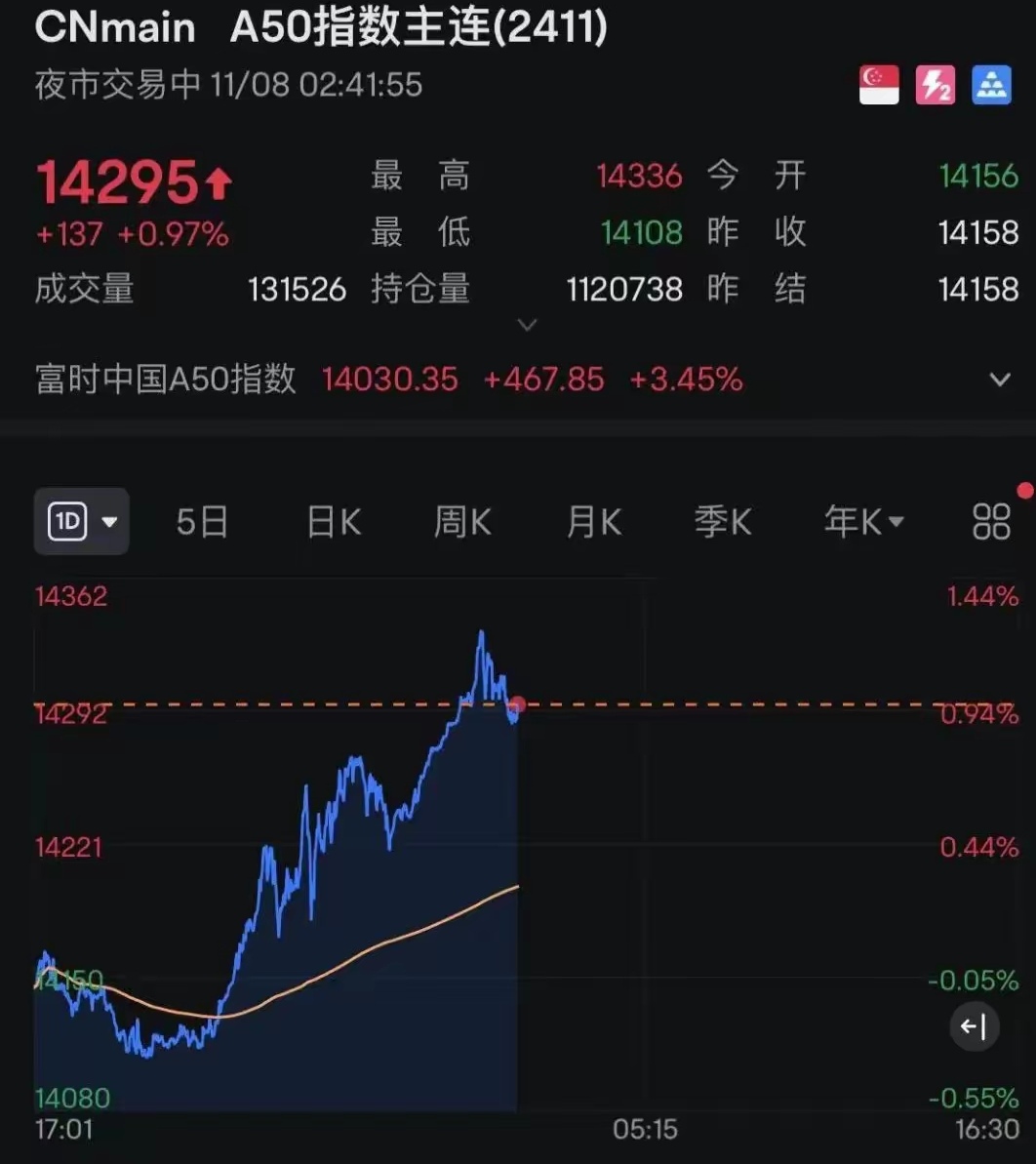The image size is (1036, 1164).
Task: Switch chart to 周K mode
Action: coord(461,521)
